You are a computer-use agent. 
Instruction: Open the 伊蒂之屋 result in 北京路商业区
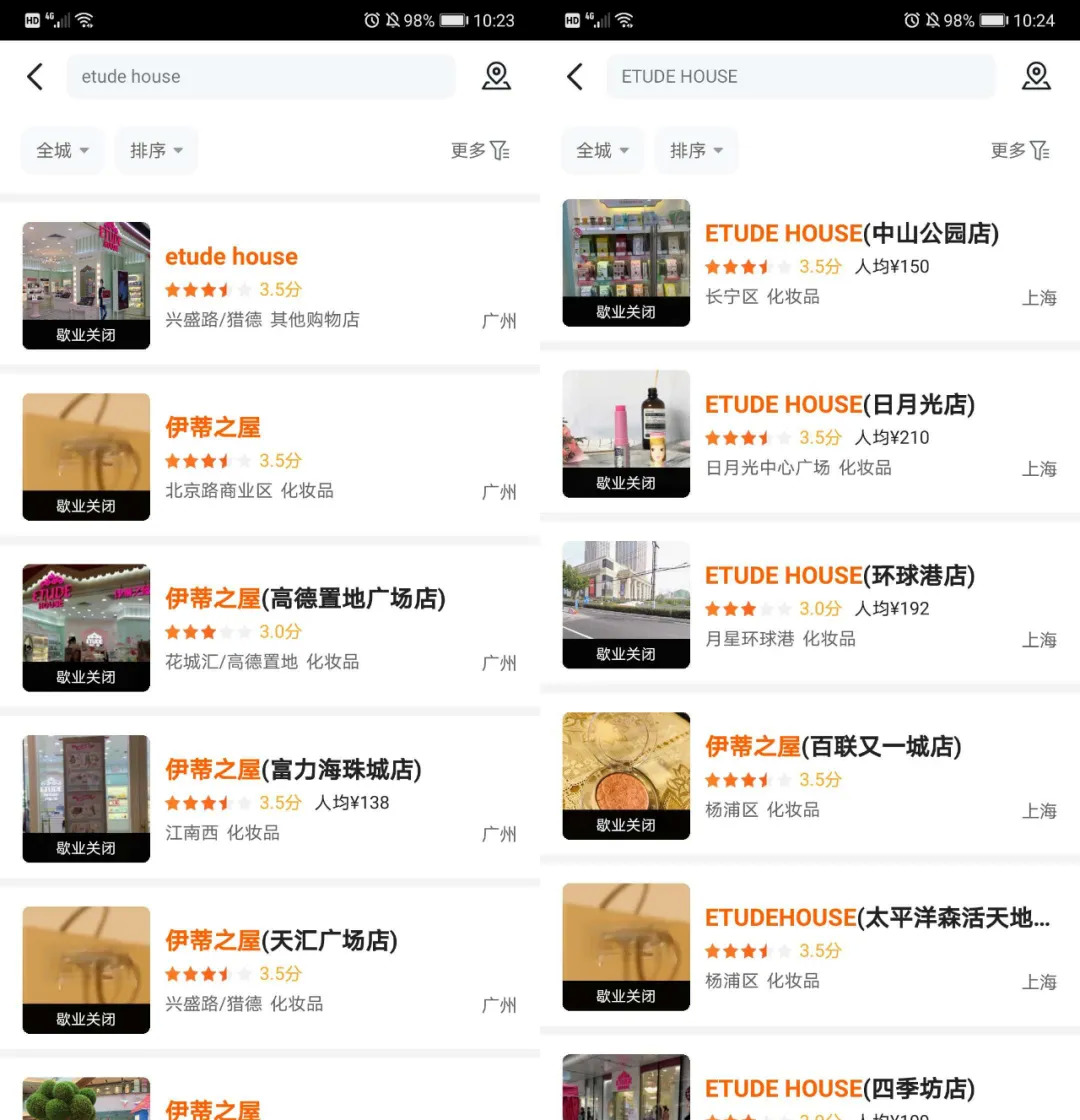point(212,428)
